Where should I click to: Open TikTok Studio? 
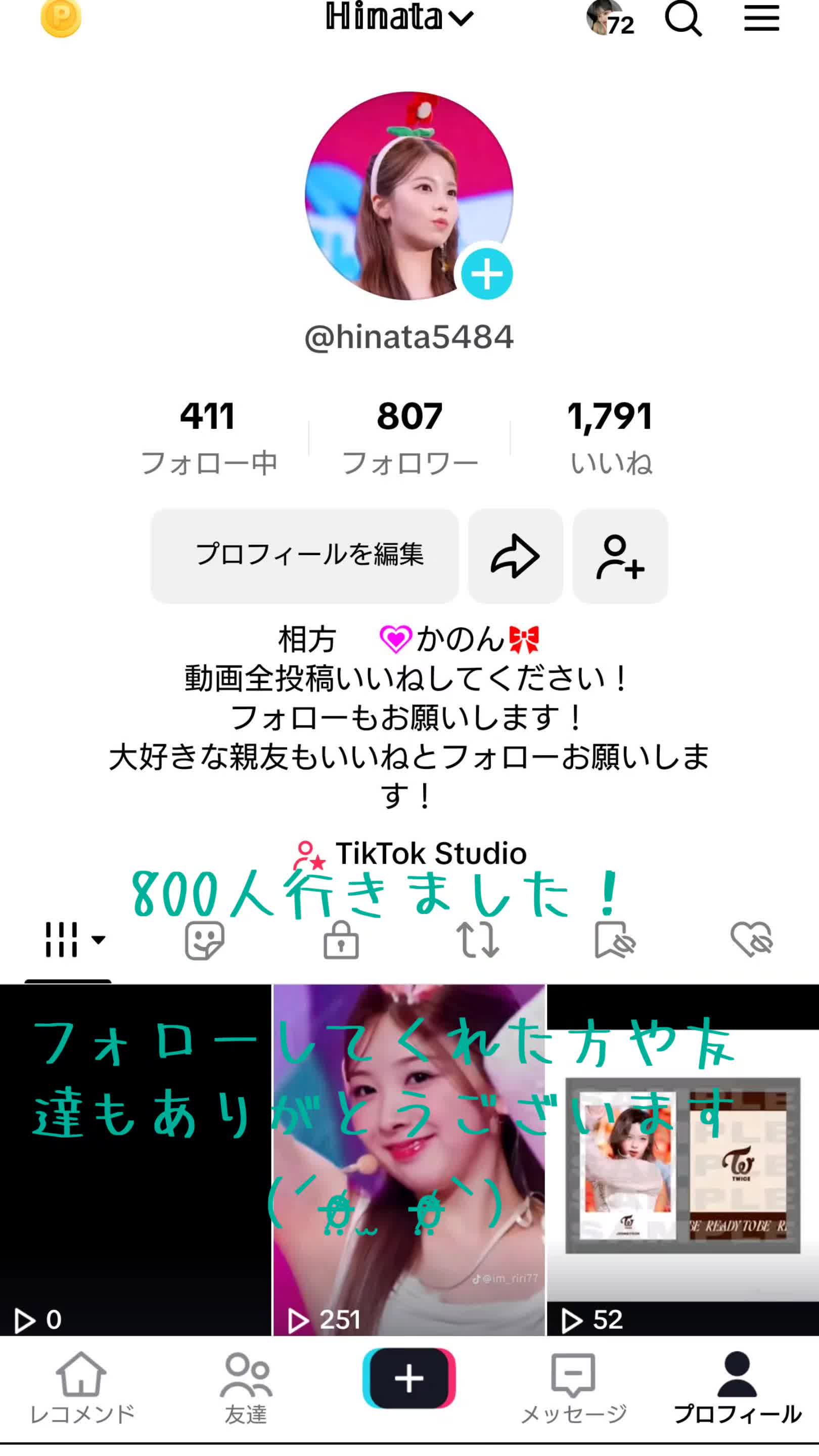(410, 853)
